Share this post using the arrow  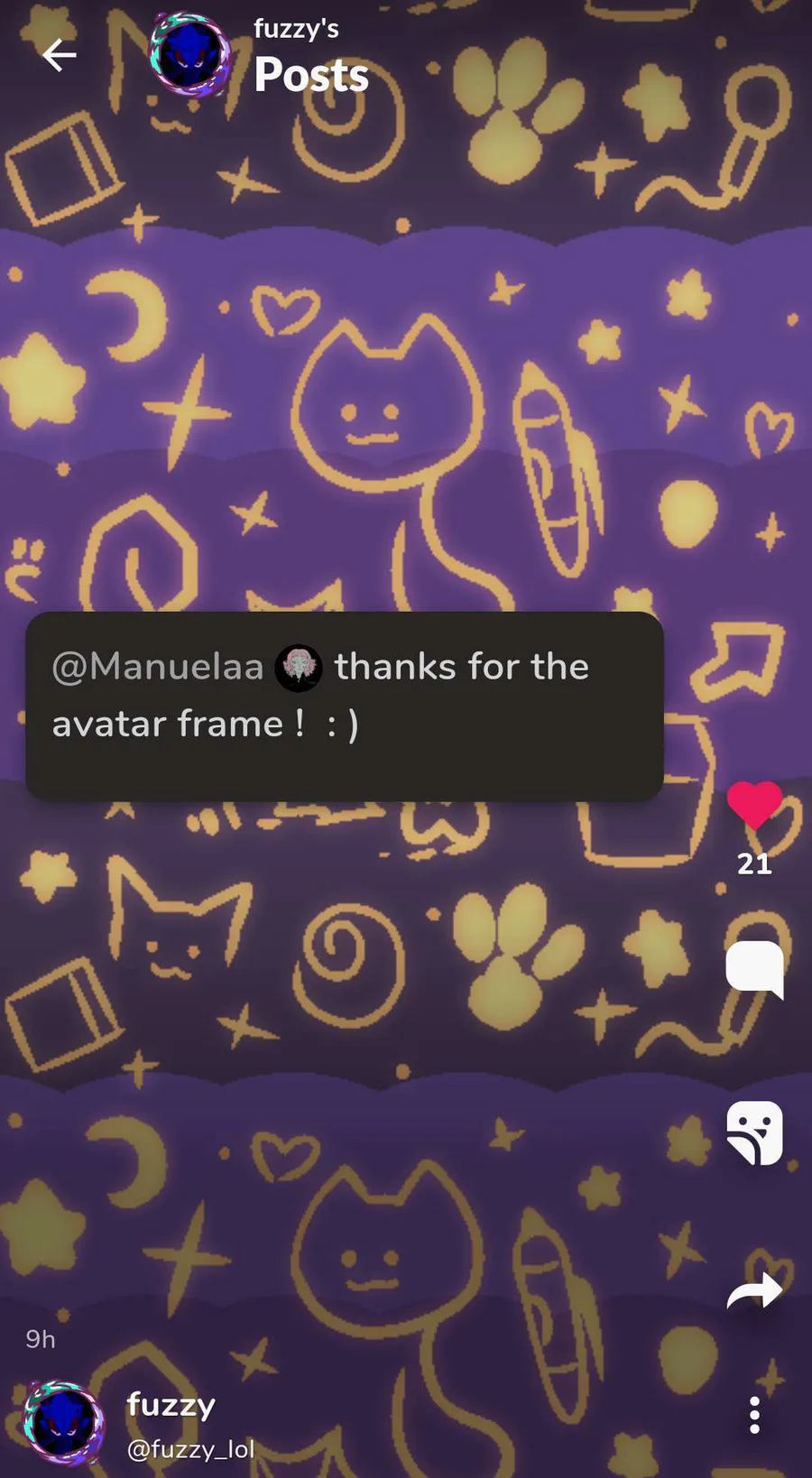754,1291
